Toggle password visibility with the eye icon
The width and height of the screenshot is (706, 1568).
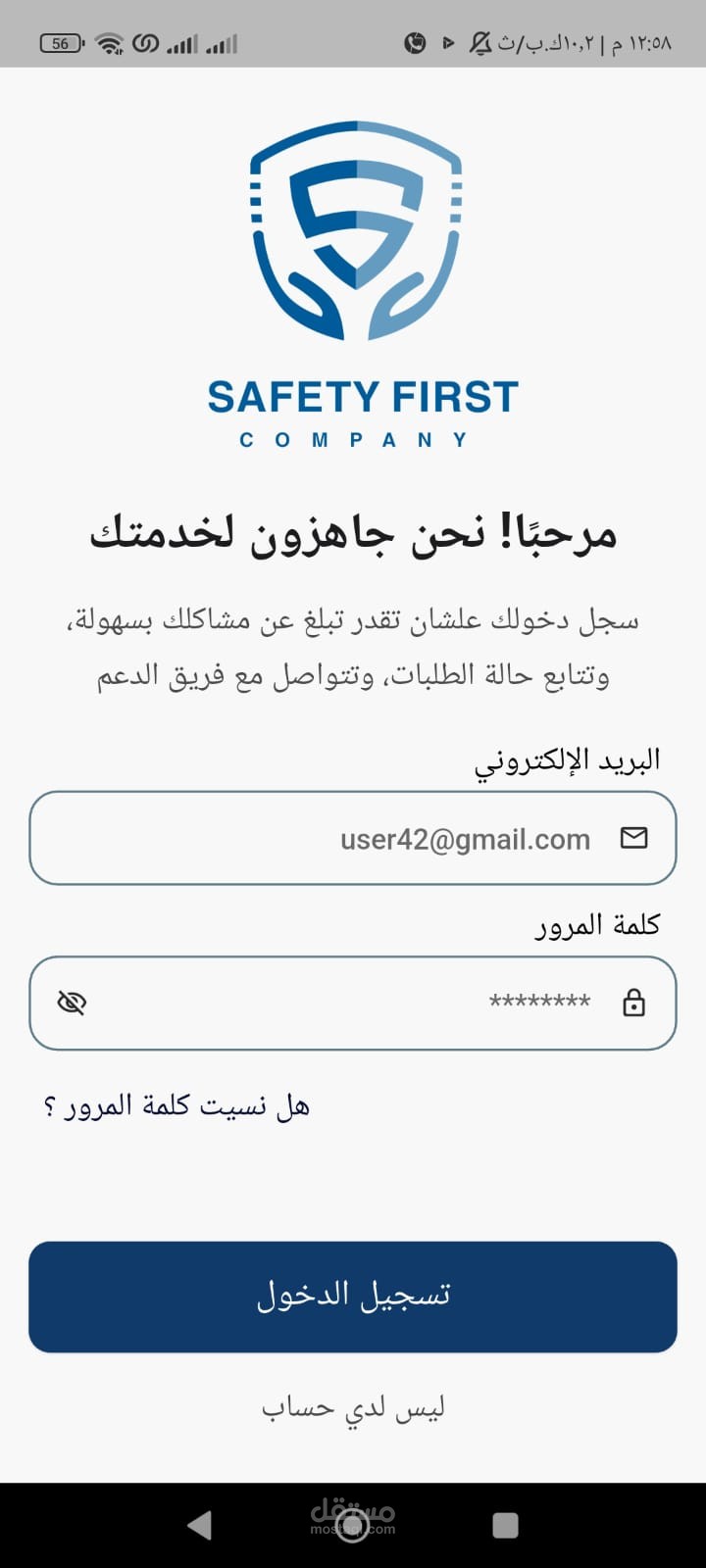pyautogui.click(x=72, y=1003)
